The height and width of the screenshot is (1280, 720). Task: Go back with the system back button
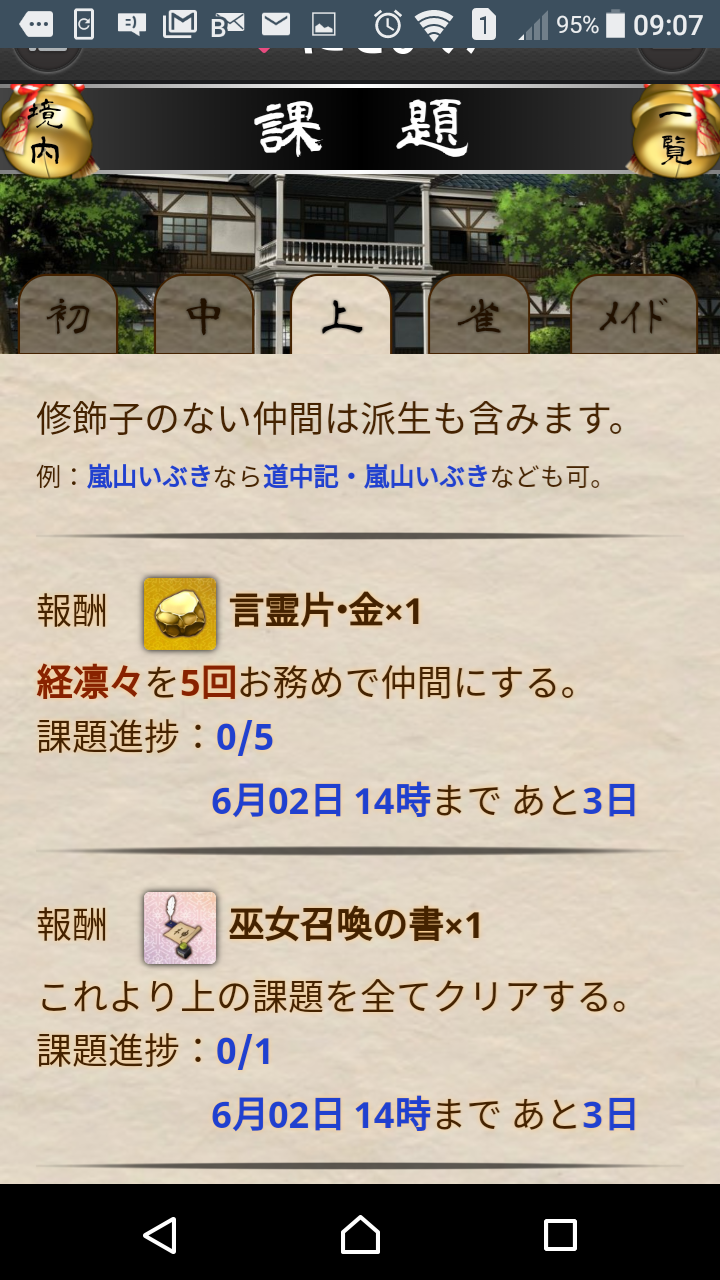point(160,1235)
